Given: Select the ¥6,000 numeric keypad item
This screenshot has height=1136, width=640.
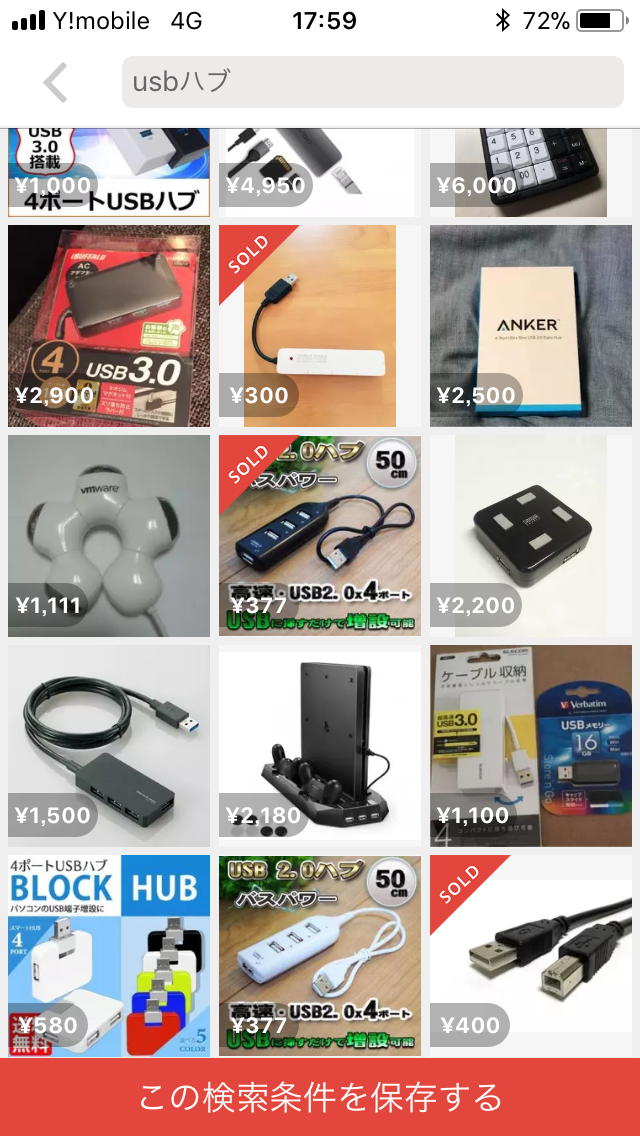Looking at the screenshot, I should (x=531, y=172).
